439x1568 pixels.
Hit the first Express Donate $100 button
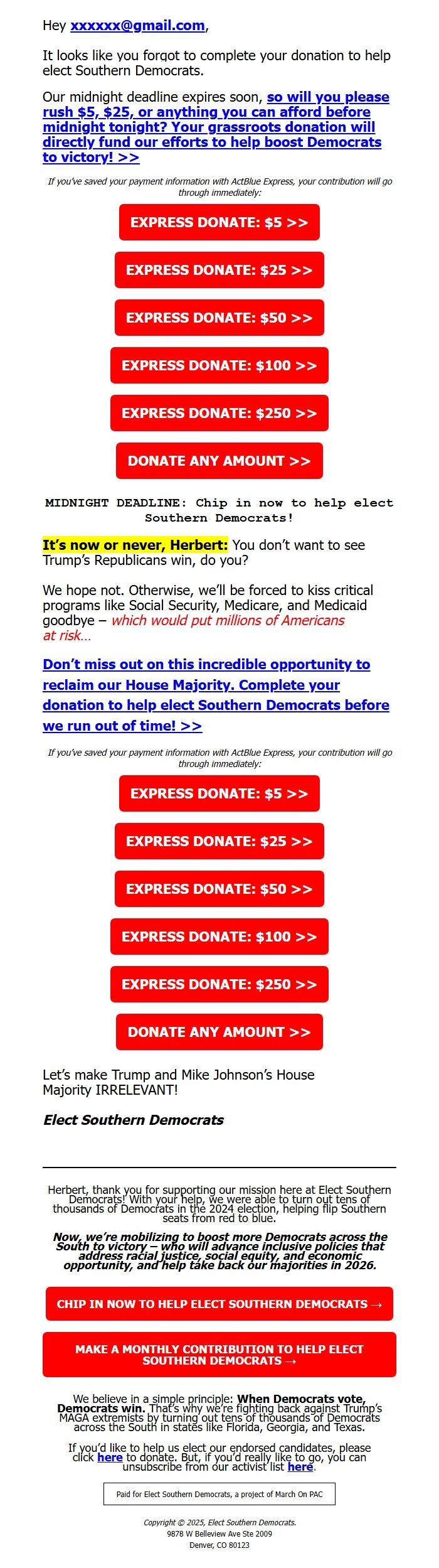click(219, 365)
